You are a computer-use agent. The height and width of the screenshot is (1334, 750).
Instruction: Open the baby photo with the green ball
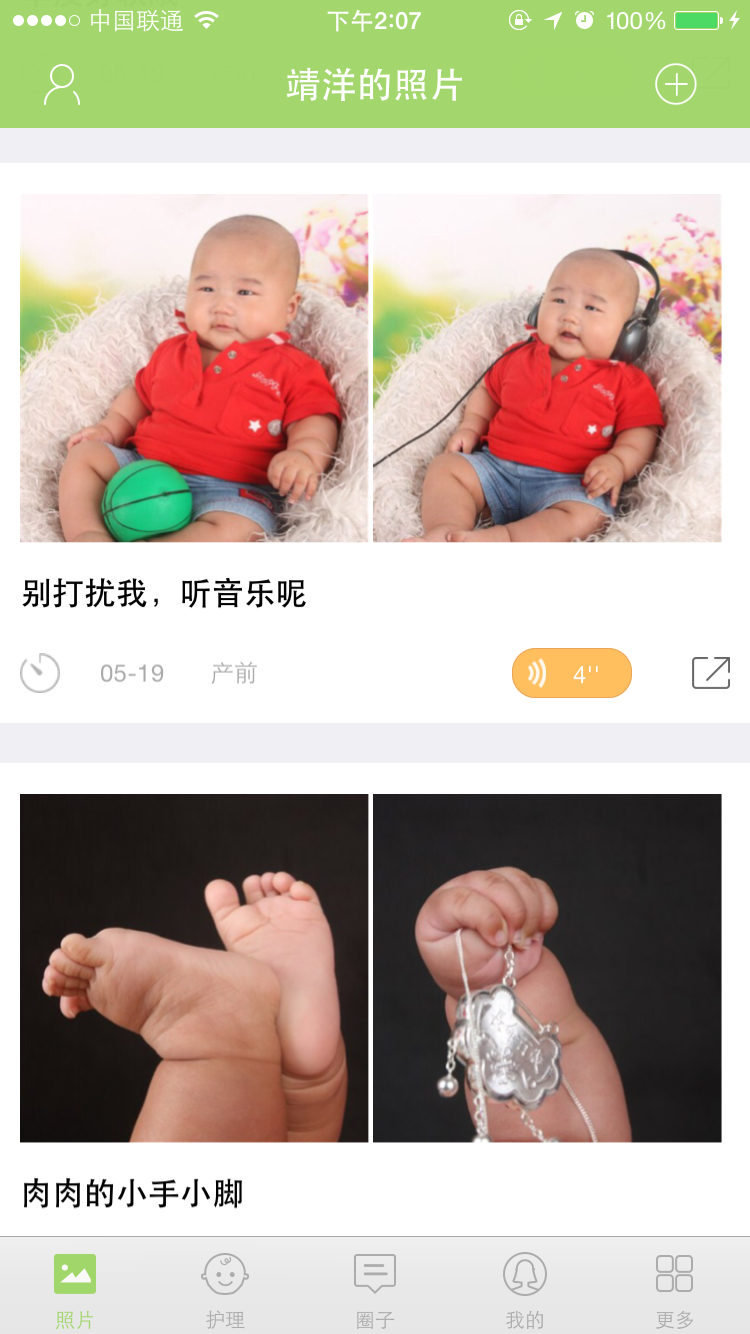[194, 368]
